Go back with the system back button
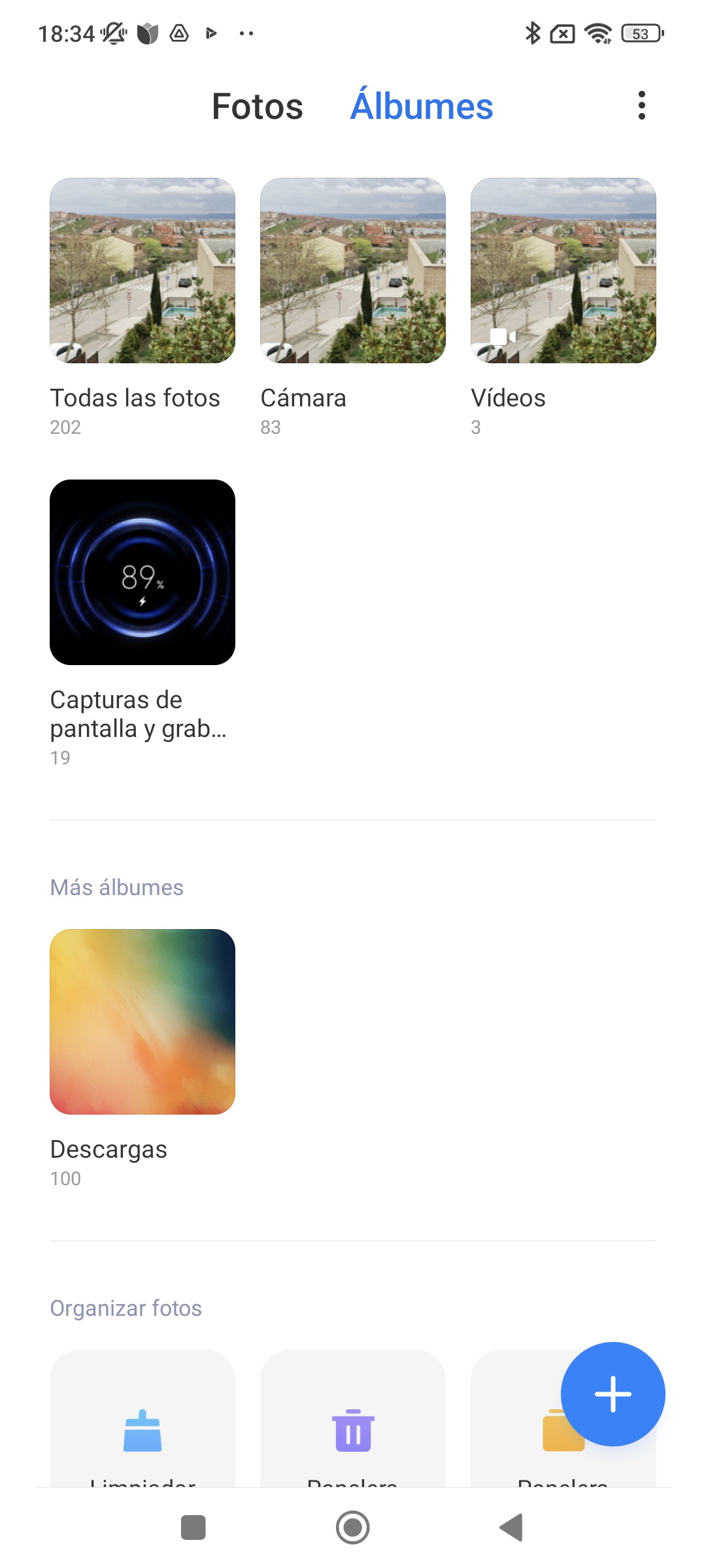The image size is (706, 1568). 511,1527
